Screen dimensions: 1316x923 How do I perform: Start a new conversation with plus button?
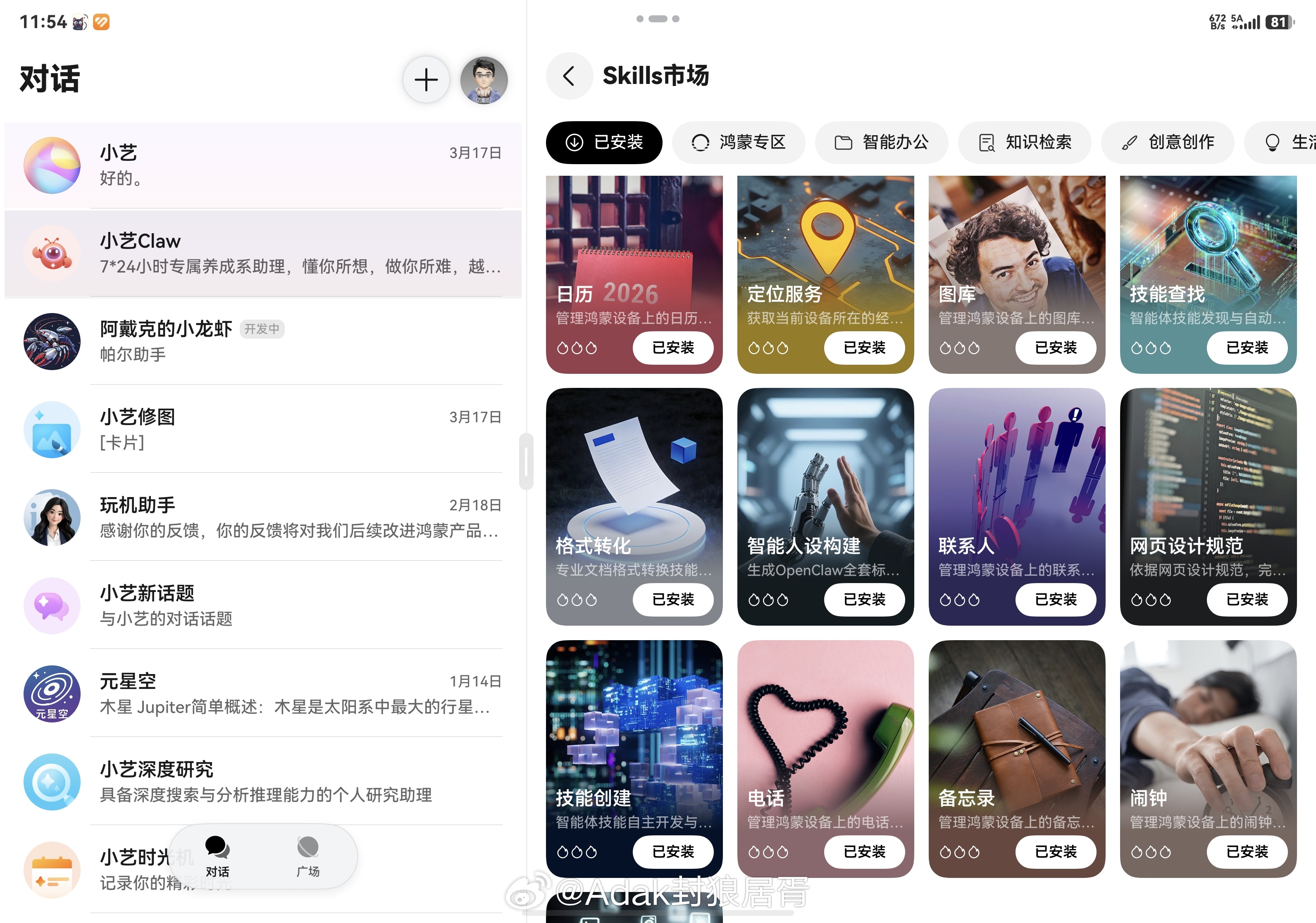426,80
